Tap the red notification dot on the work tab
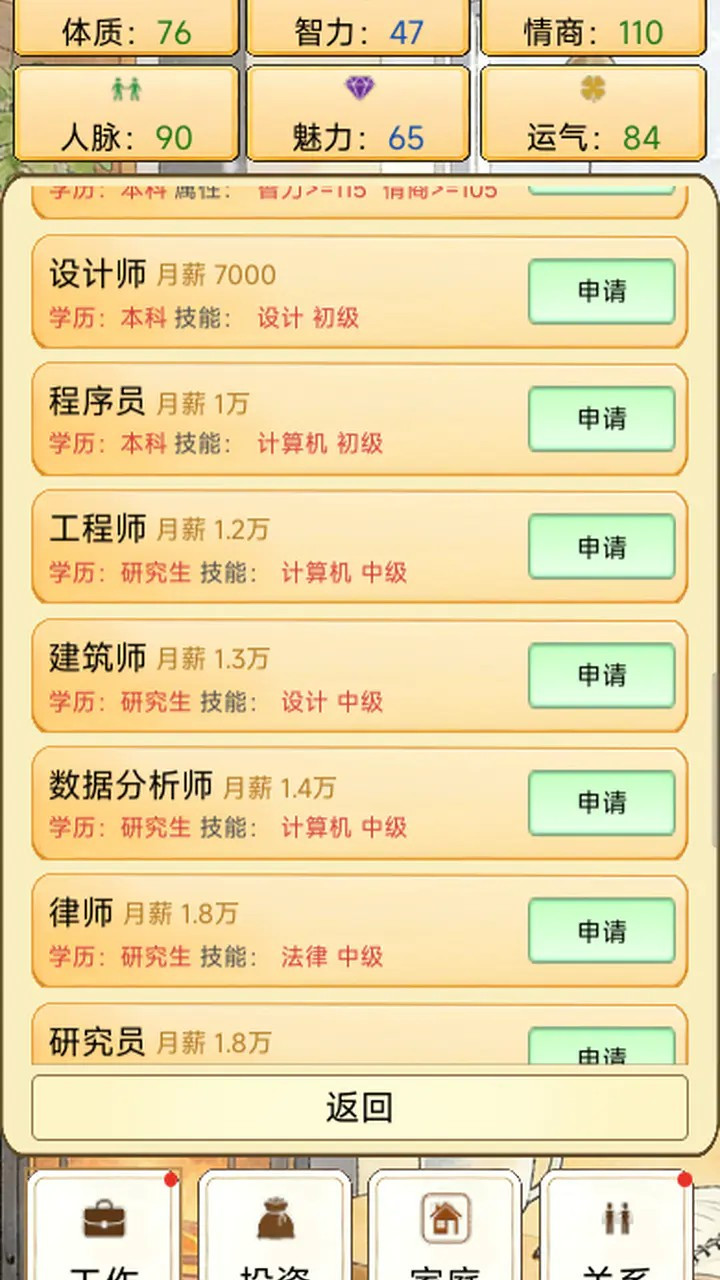This screenshot has height=1280, width=720. point(171,1181)
